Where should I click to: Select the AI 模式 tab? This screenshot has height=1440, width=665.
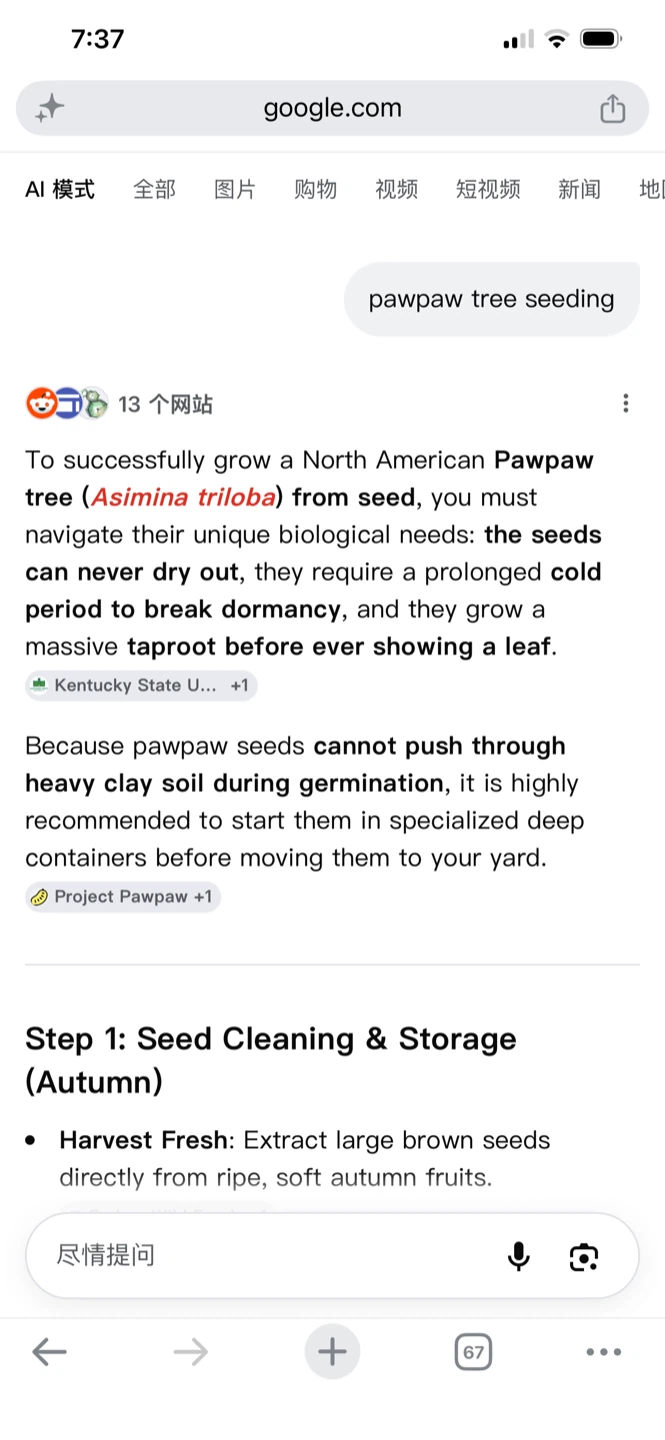(60, 189)
